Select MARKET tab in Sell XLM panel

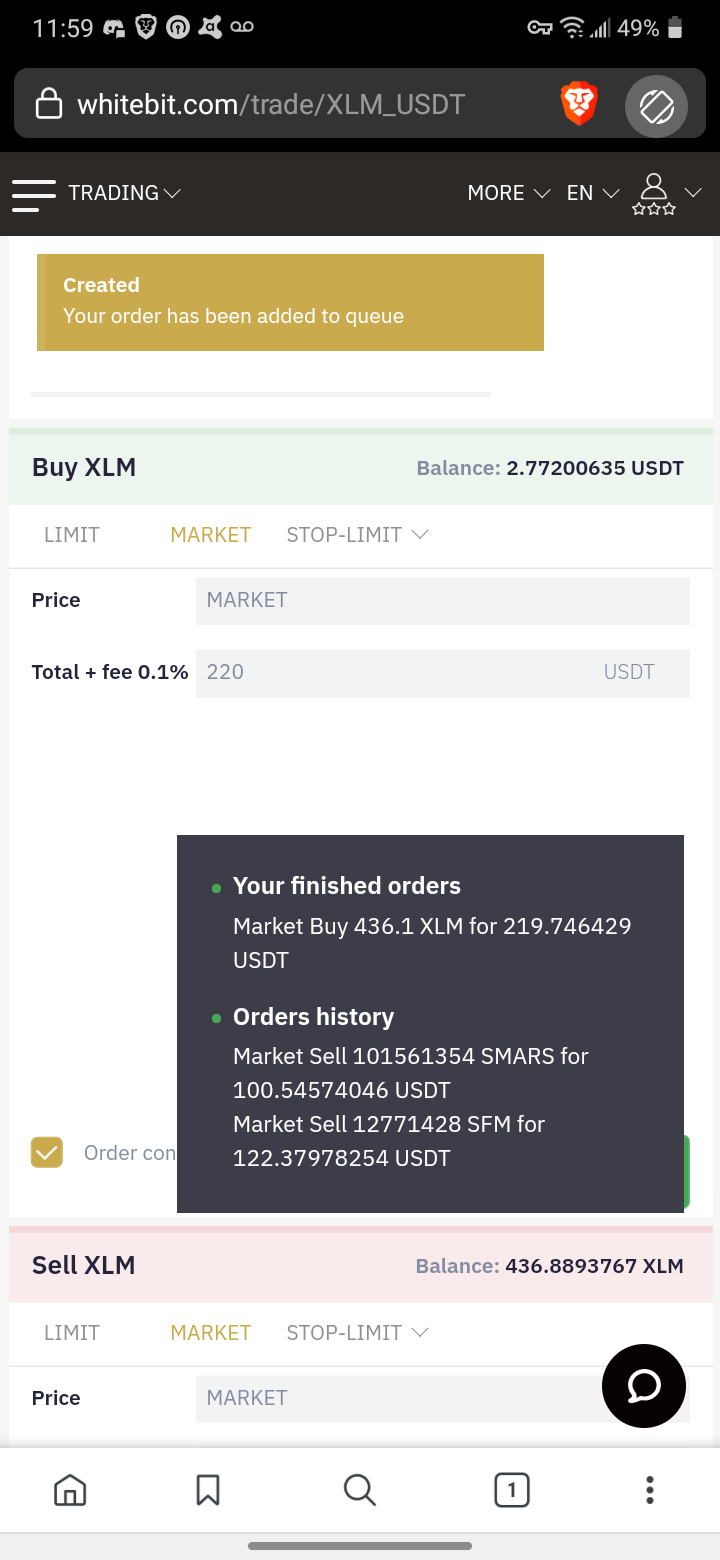(210, 1332)
